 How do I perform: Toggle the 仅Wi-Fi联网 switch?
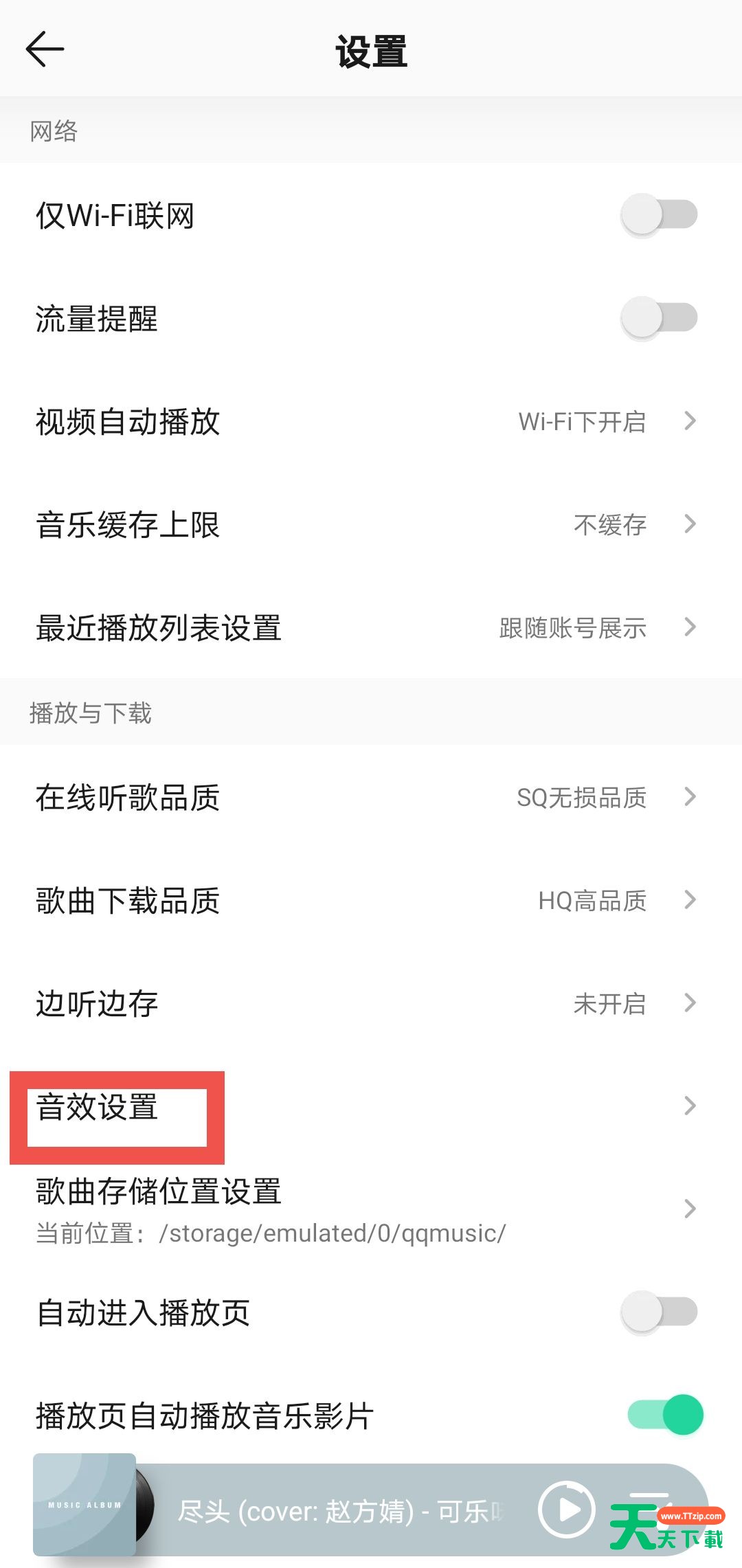(x=658, y=214)
